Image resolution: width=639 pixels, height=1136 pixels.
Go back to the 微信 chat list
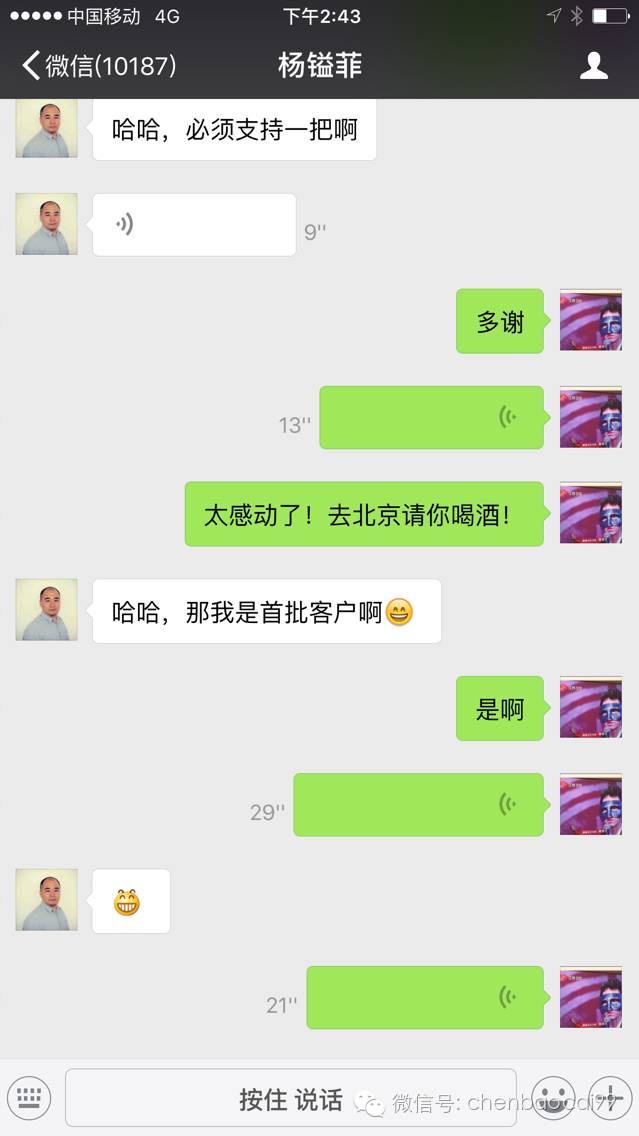(98, 66)
